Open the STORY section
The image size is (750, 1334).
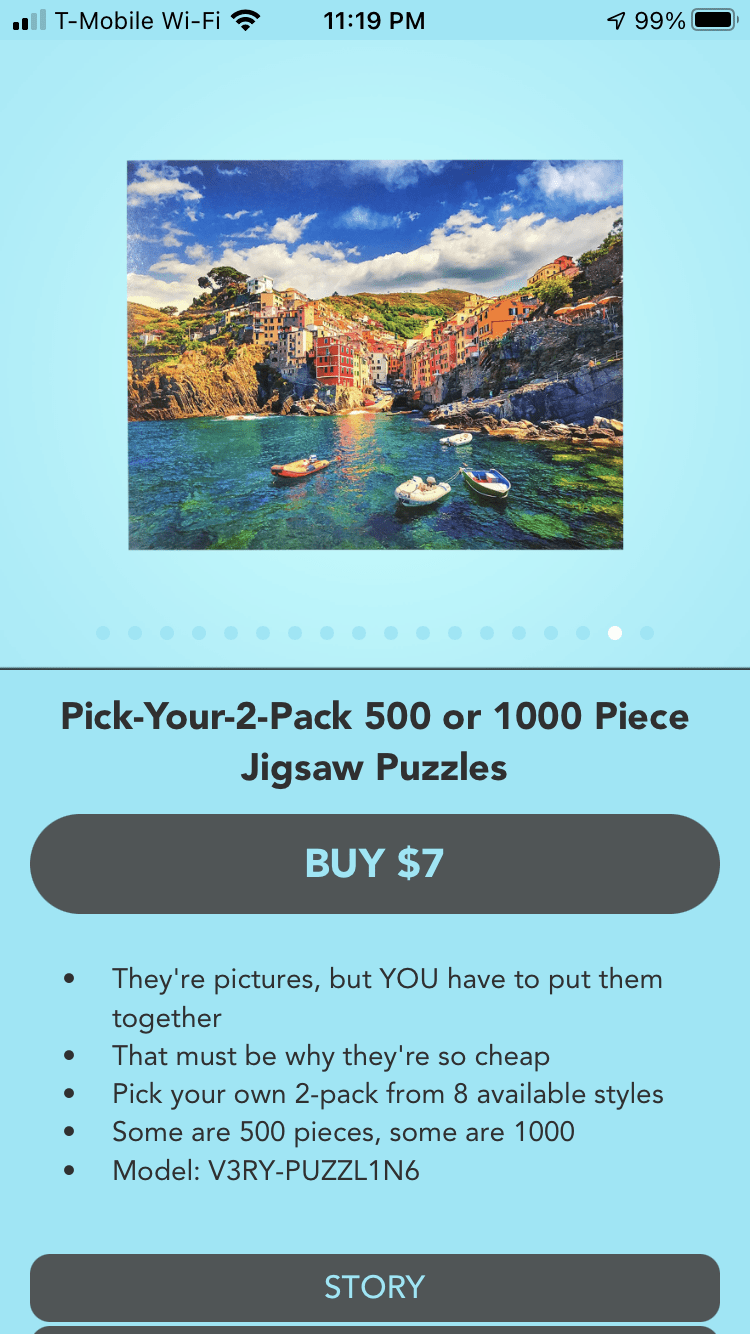pos(374,1286)
